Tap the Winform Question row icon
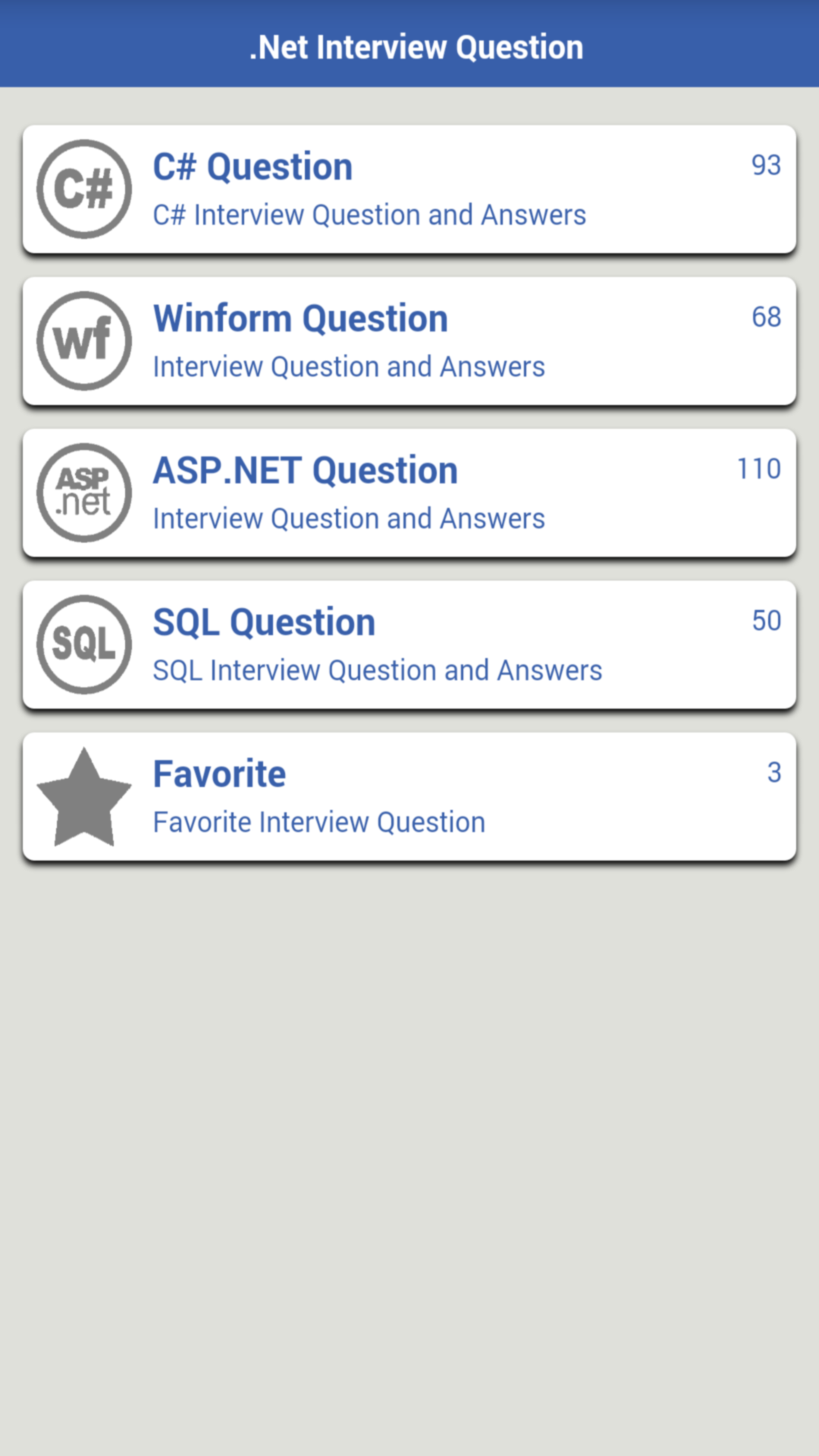This screenshot has width=819, height=1456. click(x=83, y=340)
